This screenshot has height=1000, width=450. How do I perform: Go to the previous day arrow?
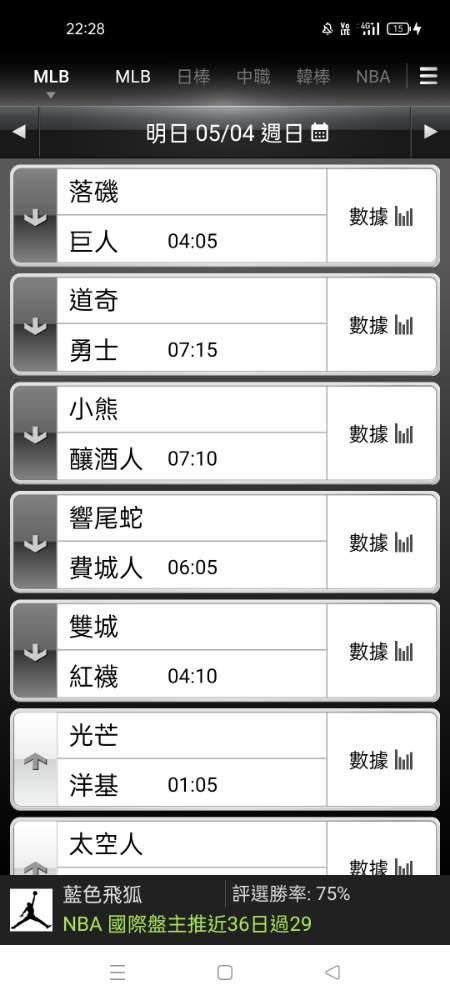(x=19, y=132)
